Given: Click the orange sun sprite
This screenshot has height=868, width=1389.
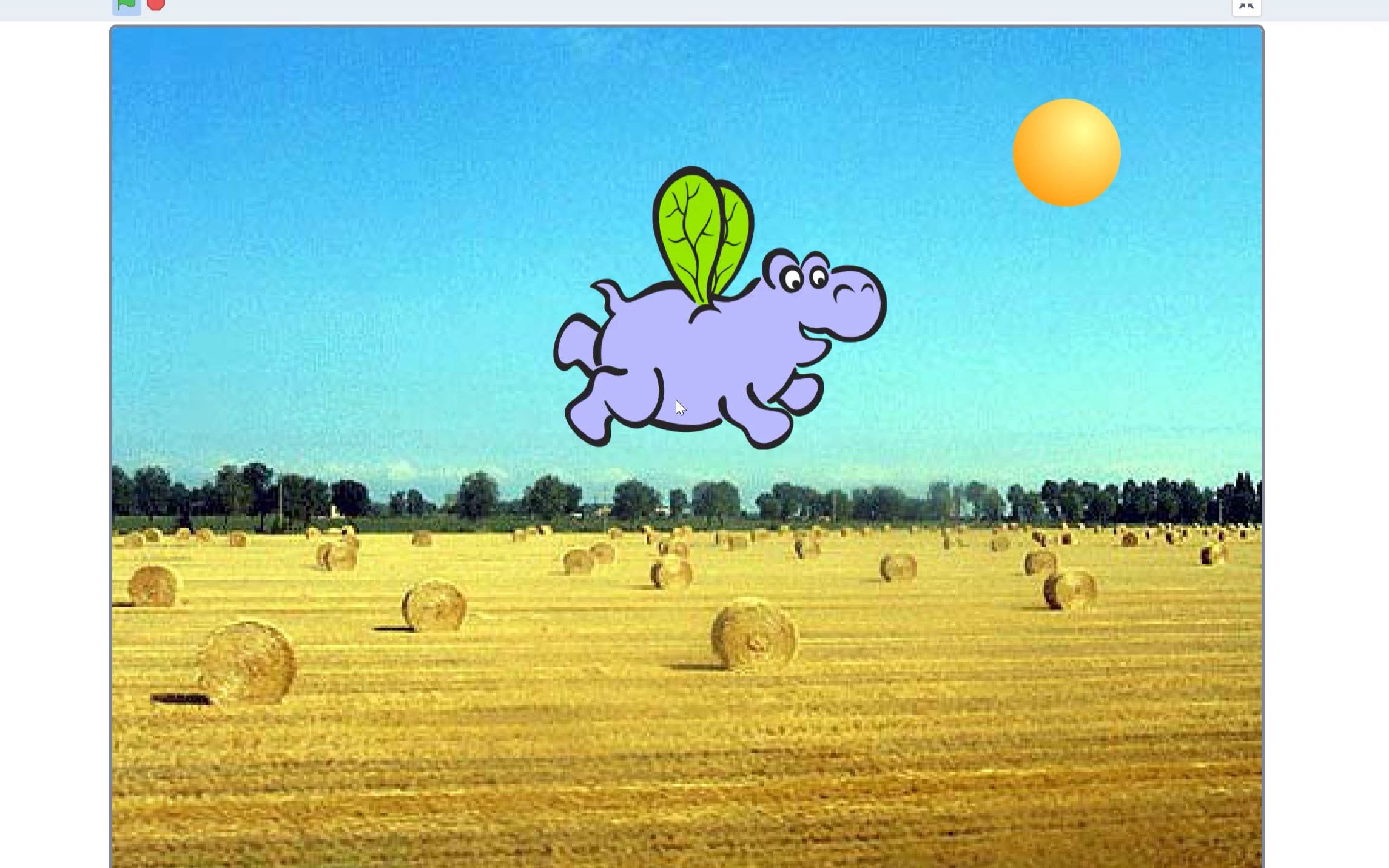Looking at the screenshot, I should click(1066, 153).
